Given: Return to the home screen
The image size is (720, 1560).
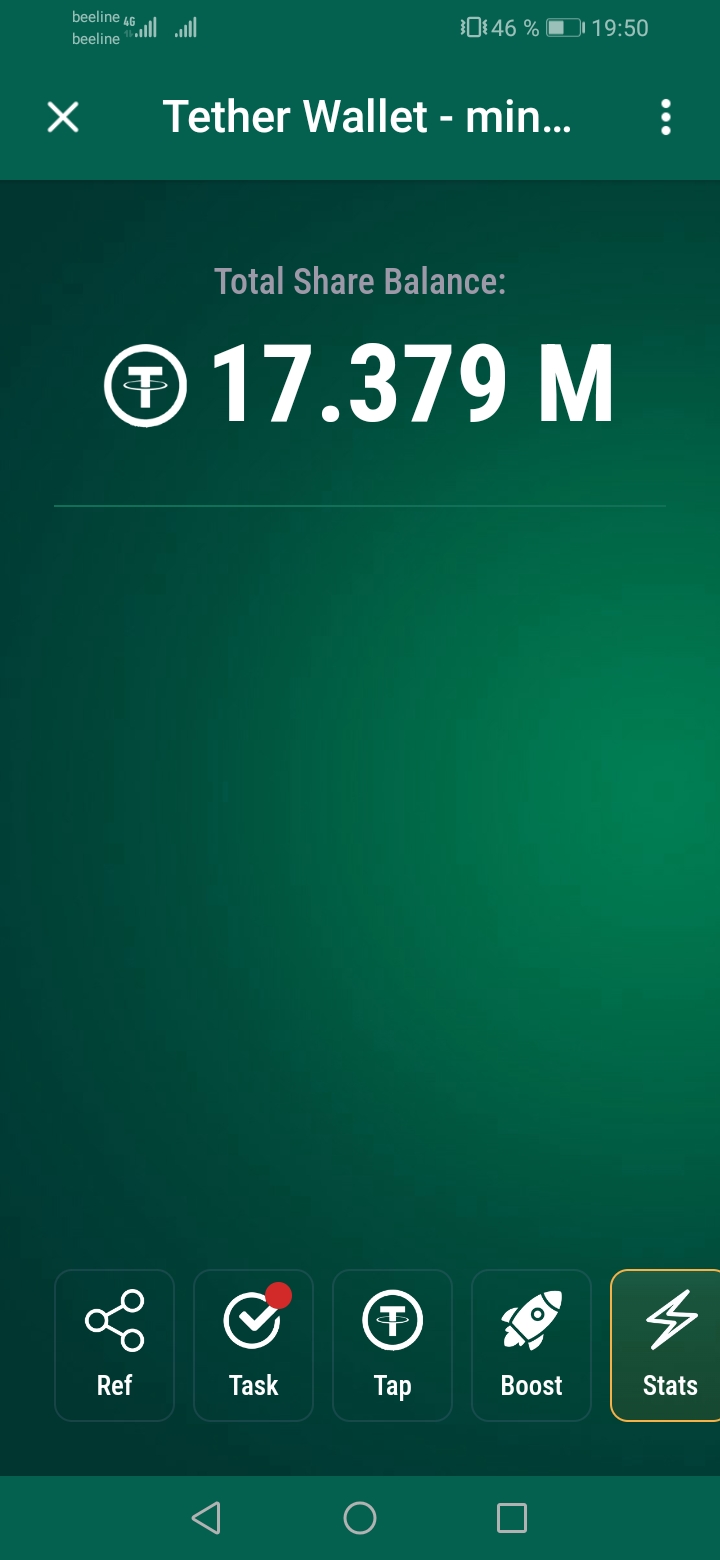Looking at the screenshot, I should pyautogui.click(x=360, y=1518).
